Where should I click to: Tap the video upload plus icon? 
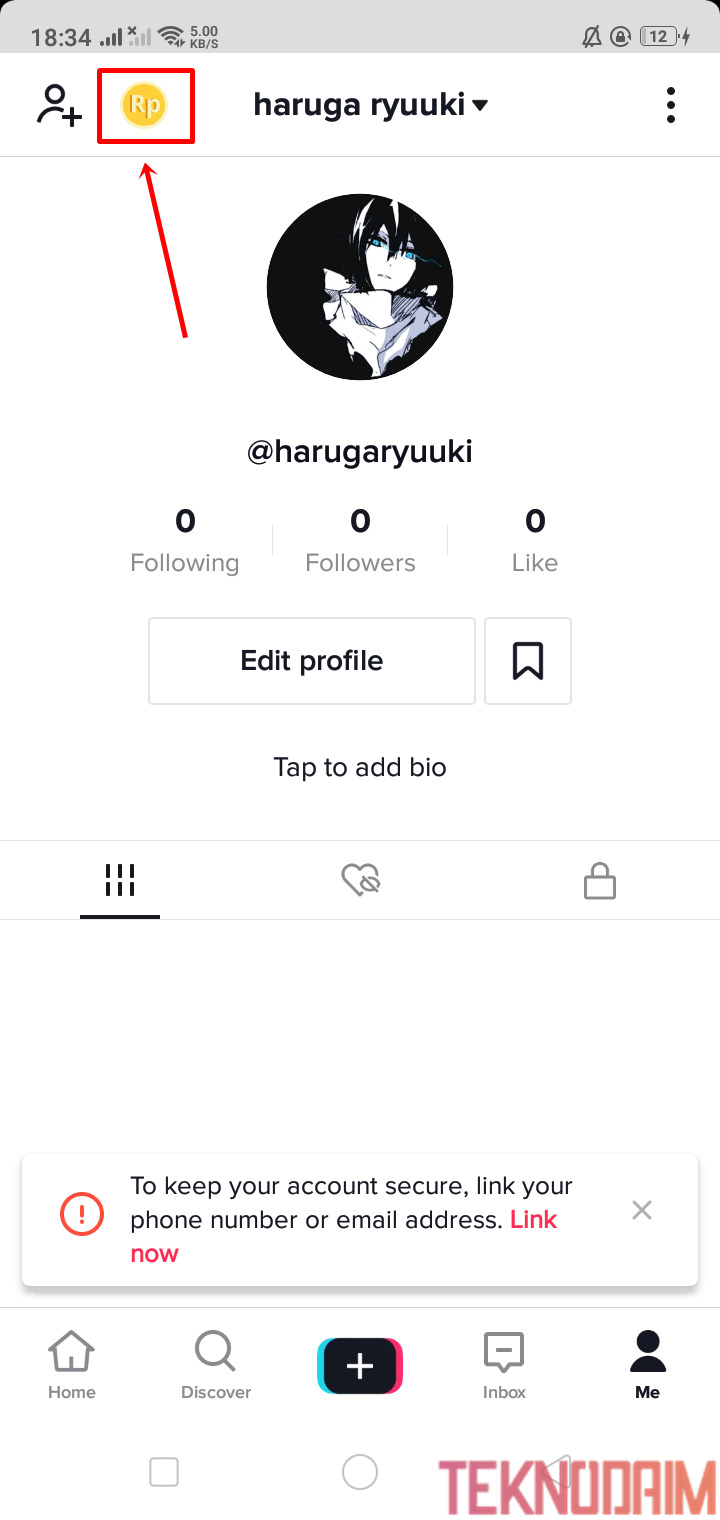(360, 1362)
